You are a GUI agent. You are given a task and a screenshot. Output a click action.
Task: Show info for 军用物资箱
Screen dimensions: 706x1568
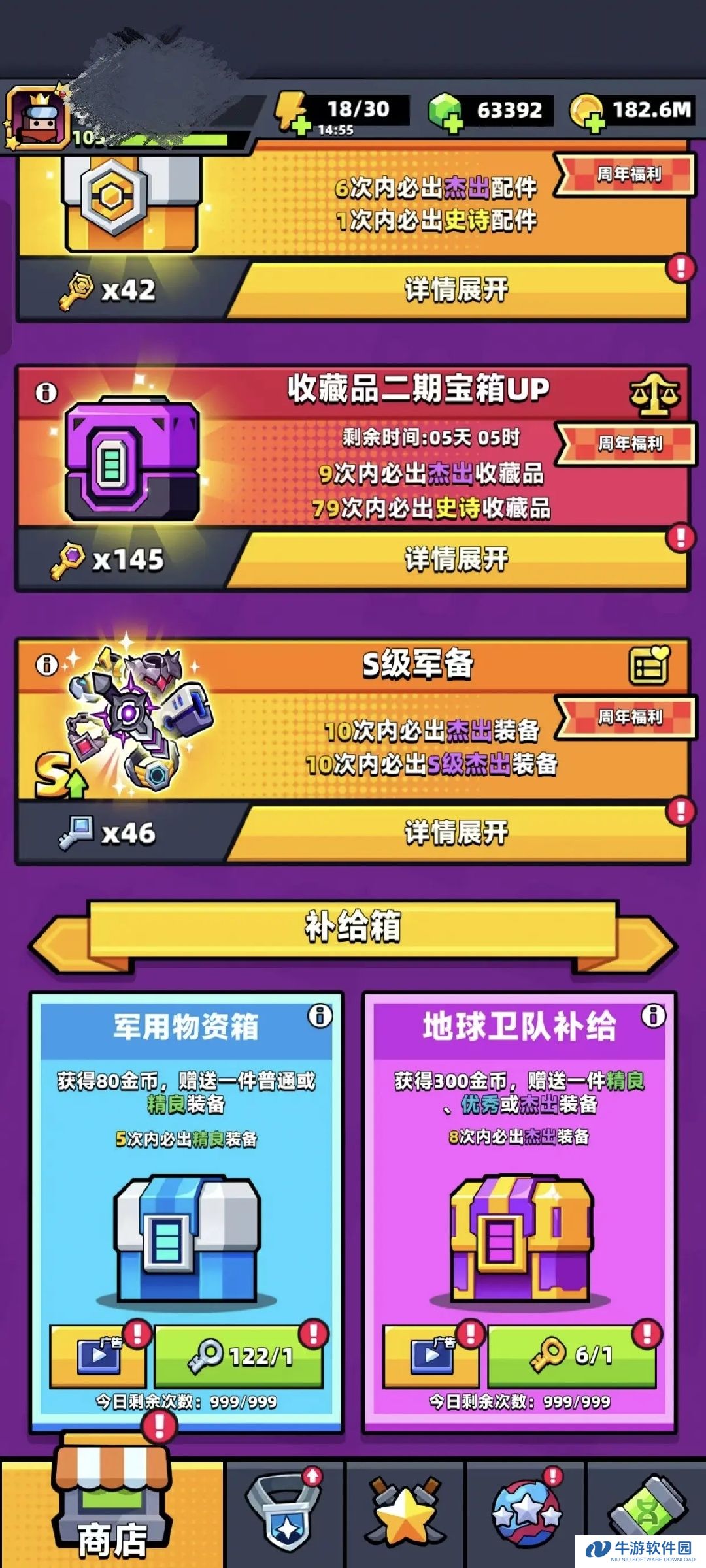point(320,1015)
